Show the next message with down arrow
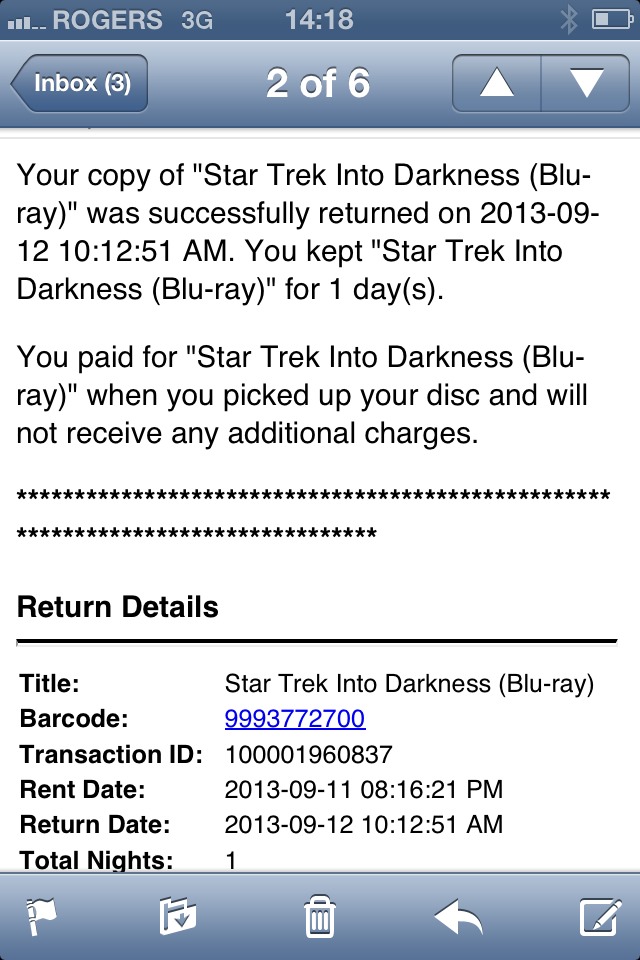640x960 pixels. [586, 84]
